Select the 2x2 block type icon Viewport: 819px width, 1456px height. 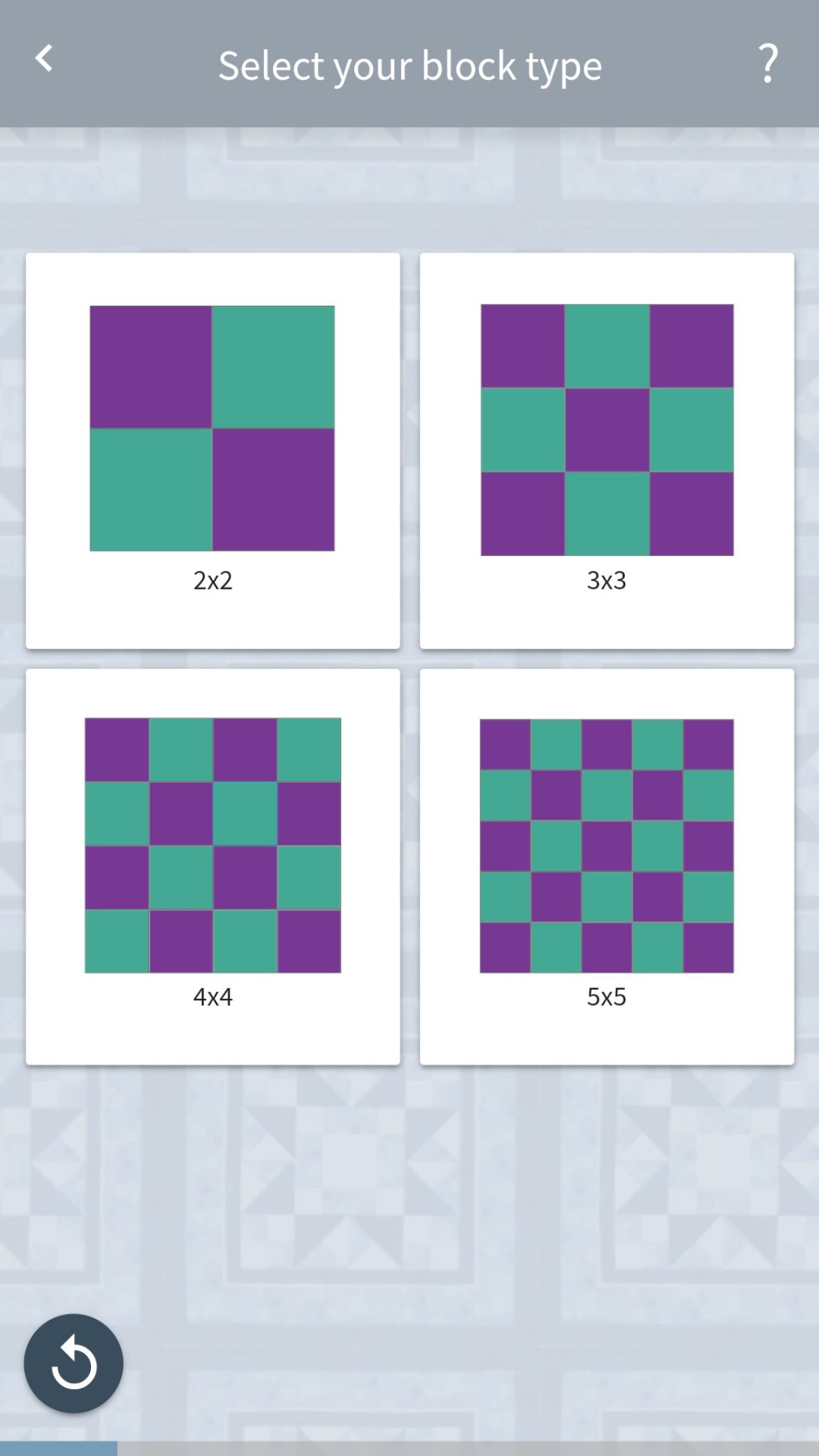212,427
